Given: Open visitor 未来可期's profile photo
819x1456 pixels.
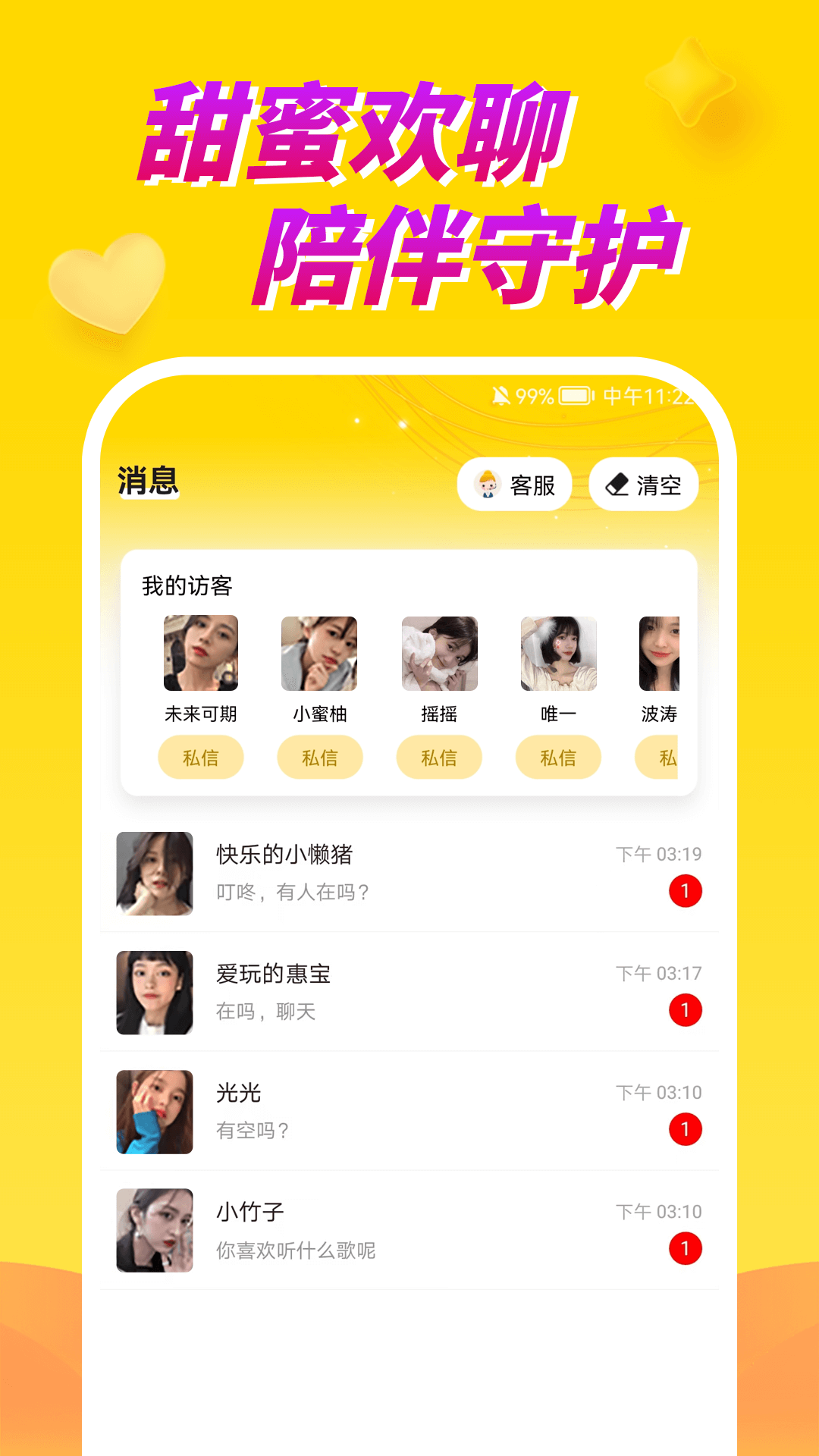Looking at the screenshot, I should [x=201, y=653].
